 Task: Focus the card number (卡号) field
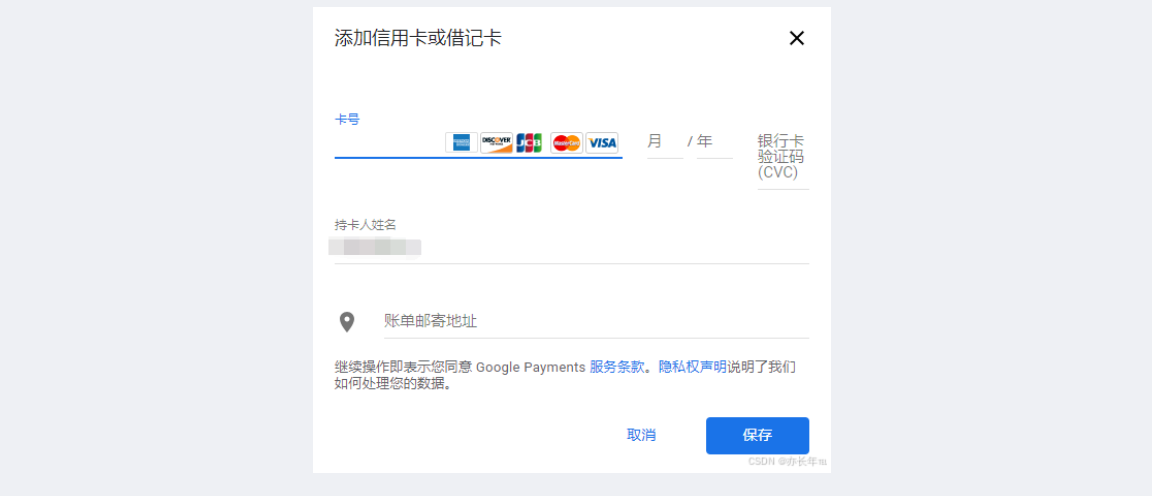click(x=388, y=143)
